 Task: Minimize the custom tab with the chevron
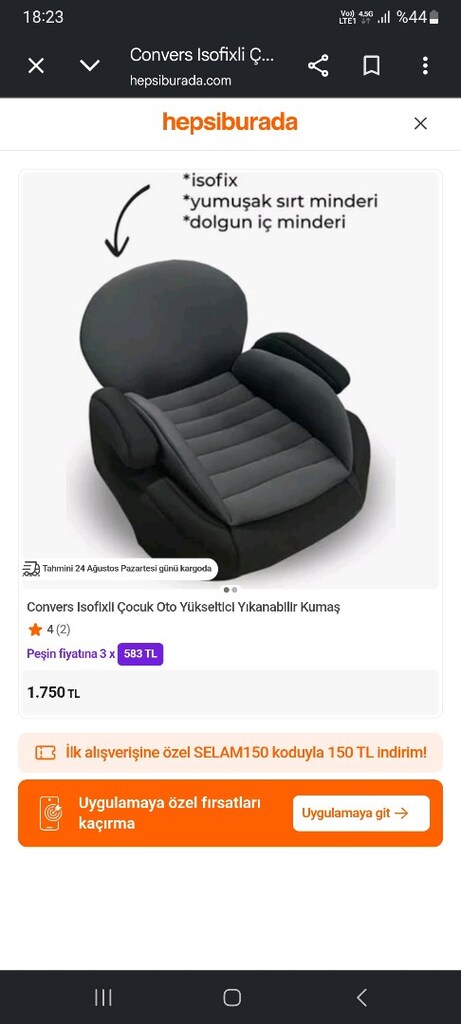pyautogui.click(x=89, y=65)
